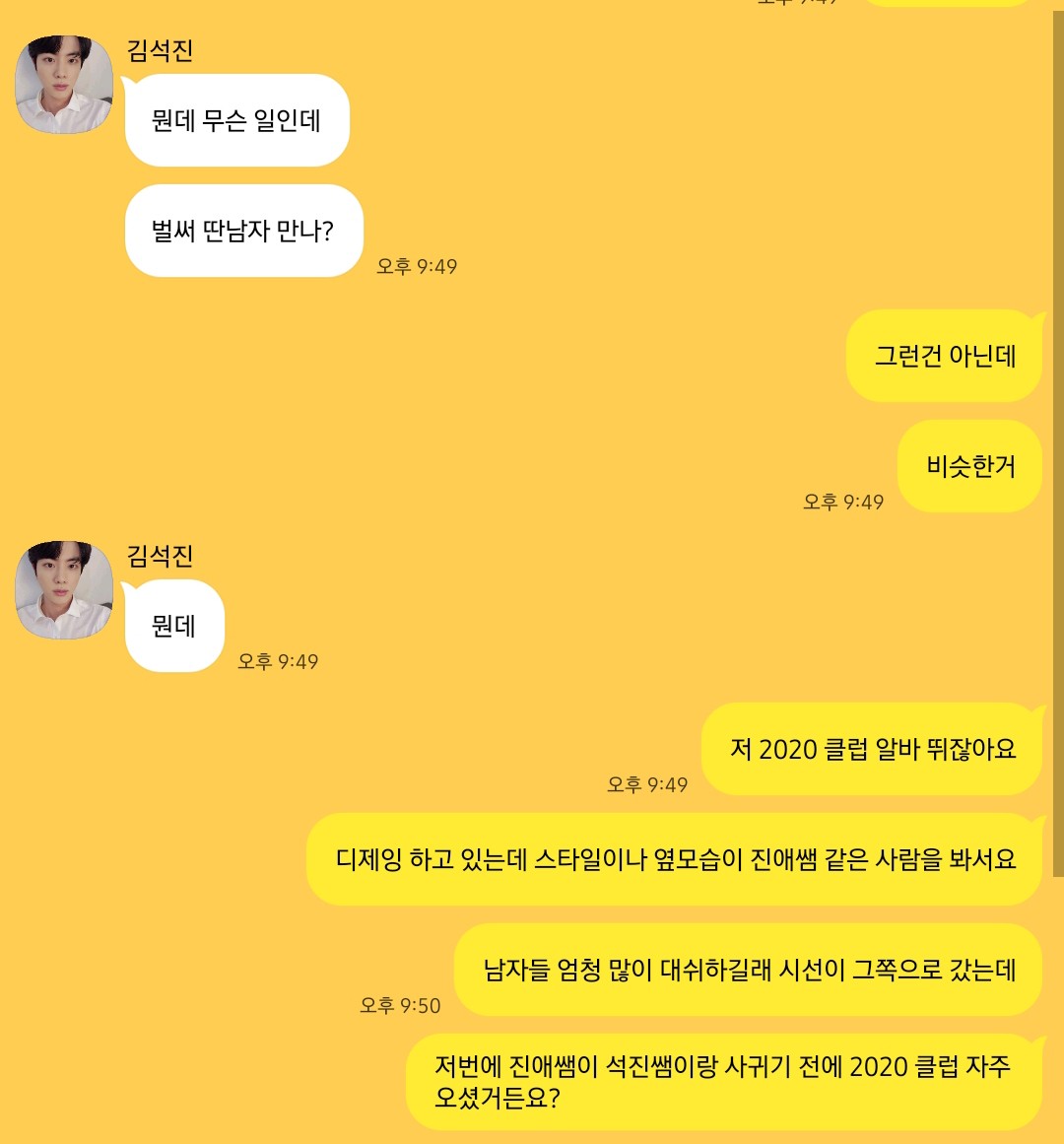Image resolution: width=1064 pixels, height=1144 pixels.
Task: Open 김석진's profile photo beside the '뭔데' bubble
Action: tap(64, 589)
